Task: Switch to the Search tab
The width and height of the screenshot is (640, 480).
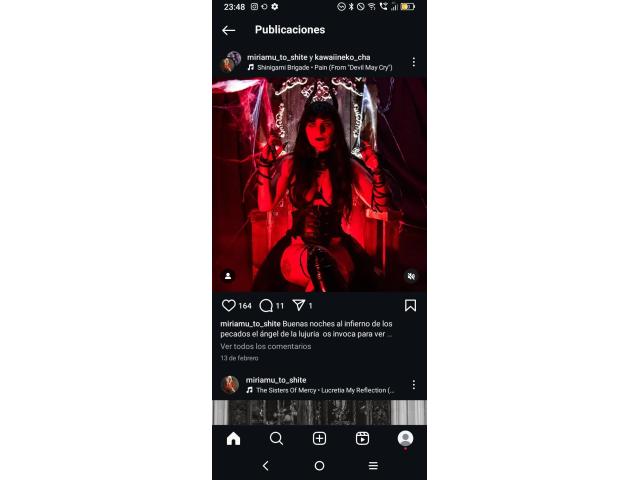Action: tap(276, 438)
